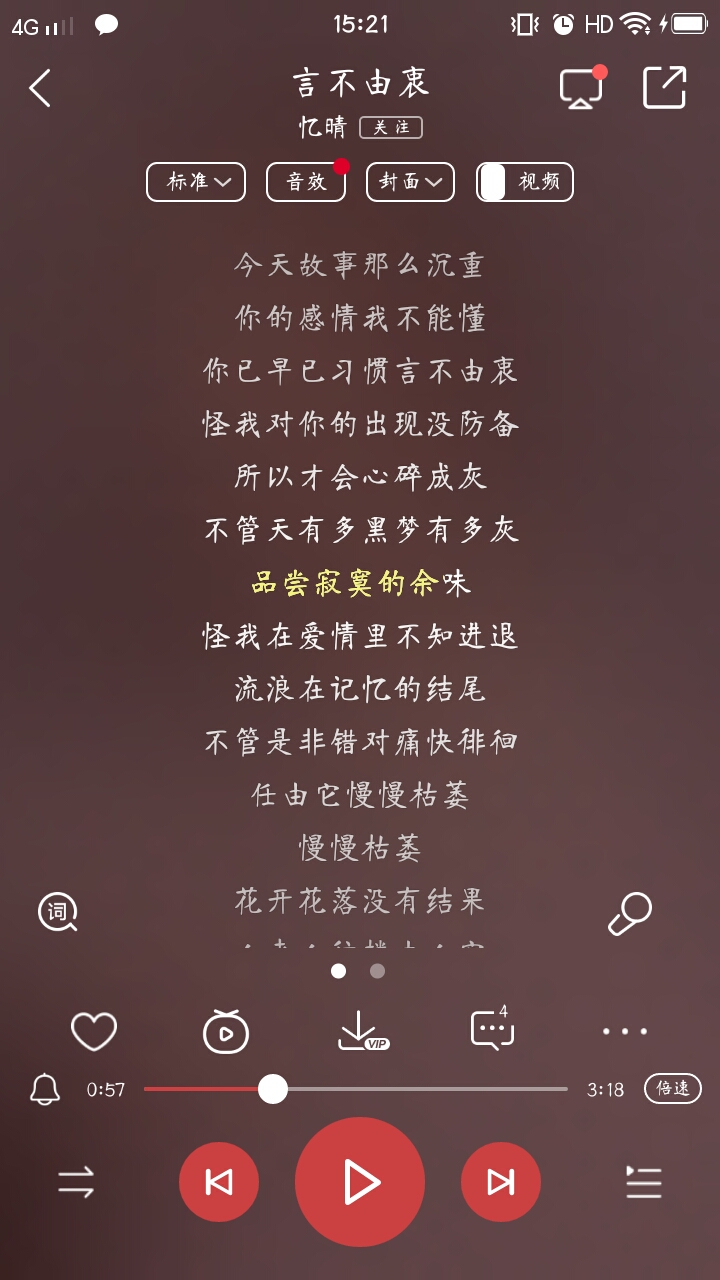Go back using the top-left arrow

(x=40, y=88)
